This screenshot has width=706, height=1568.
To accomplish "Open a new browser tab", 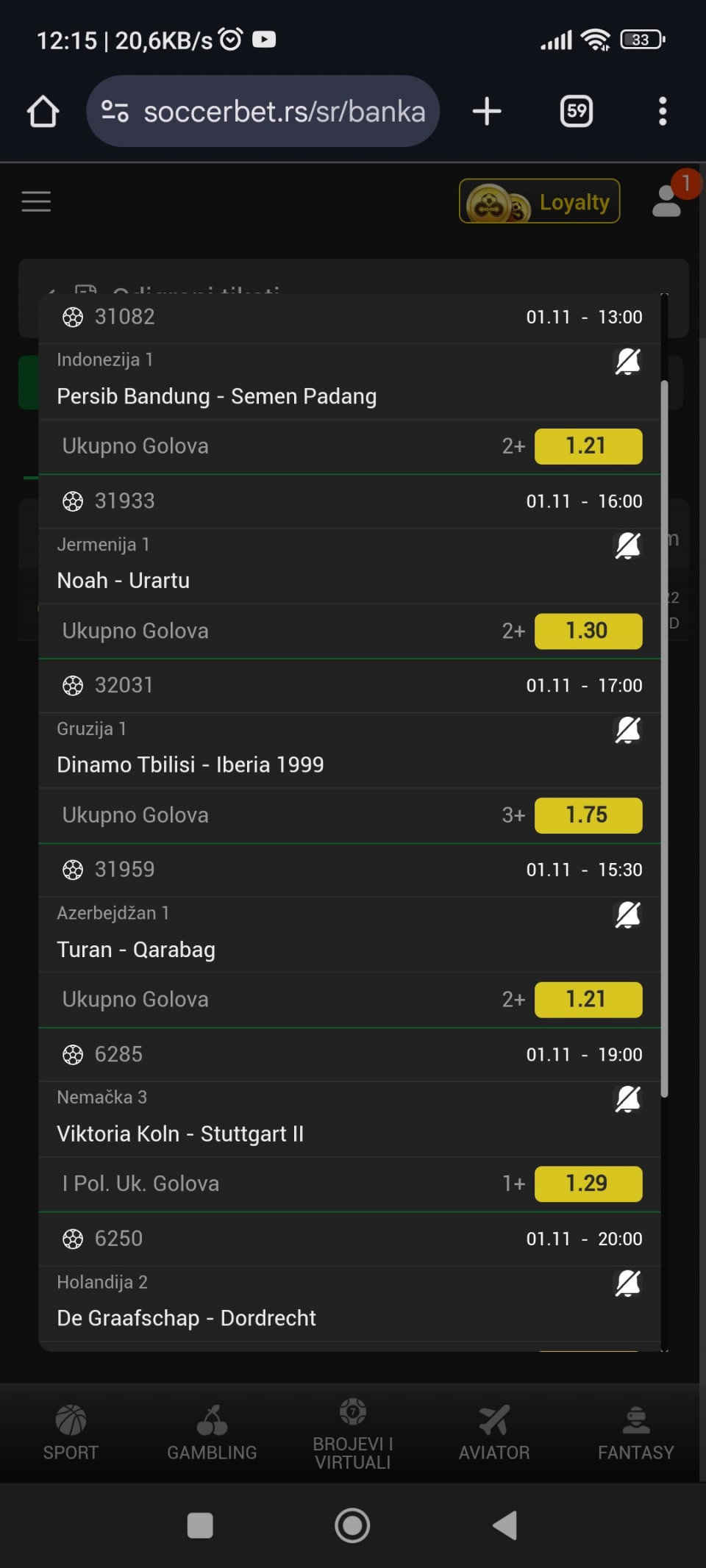I will click(x=487, y=112).
